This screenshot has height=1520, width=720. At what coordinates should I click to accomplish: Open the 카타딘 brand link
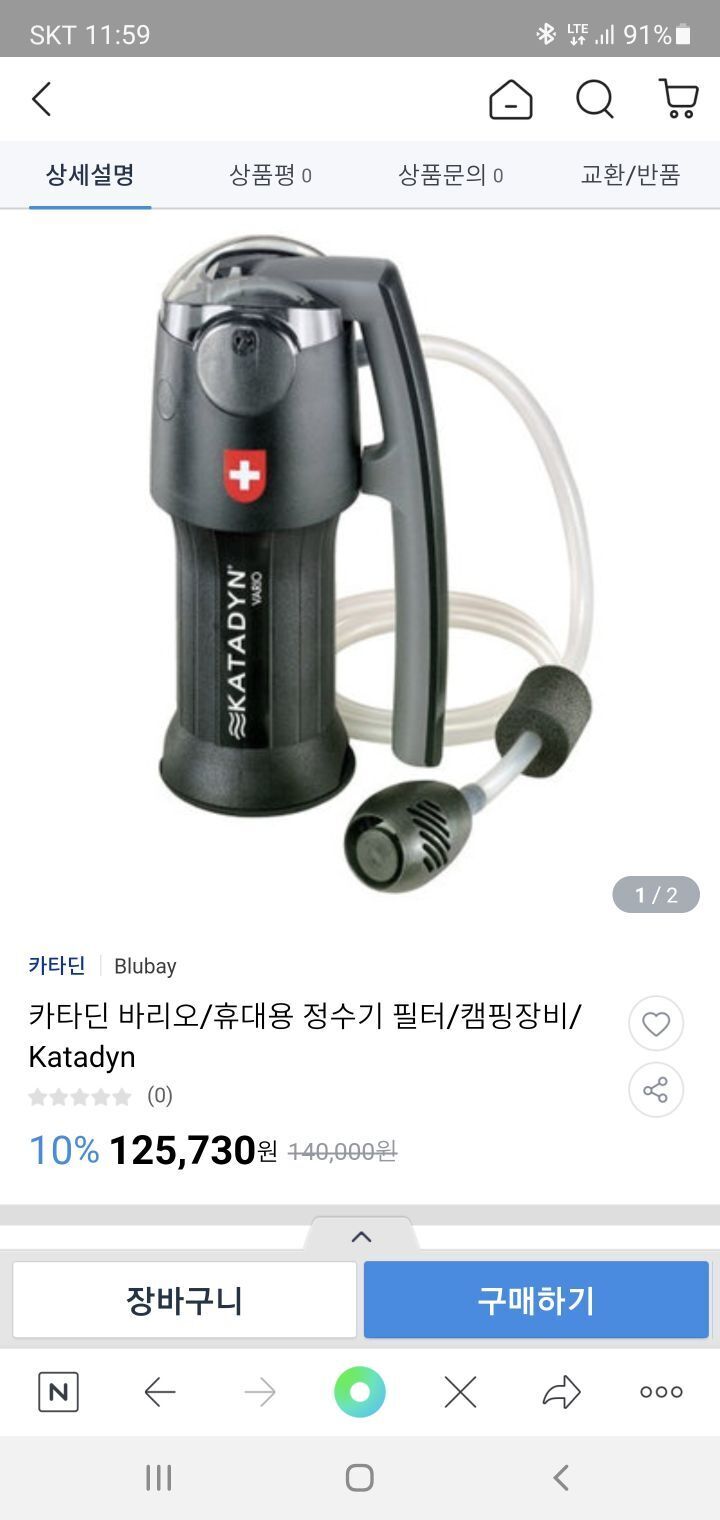point(57,965)
